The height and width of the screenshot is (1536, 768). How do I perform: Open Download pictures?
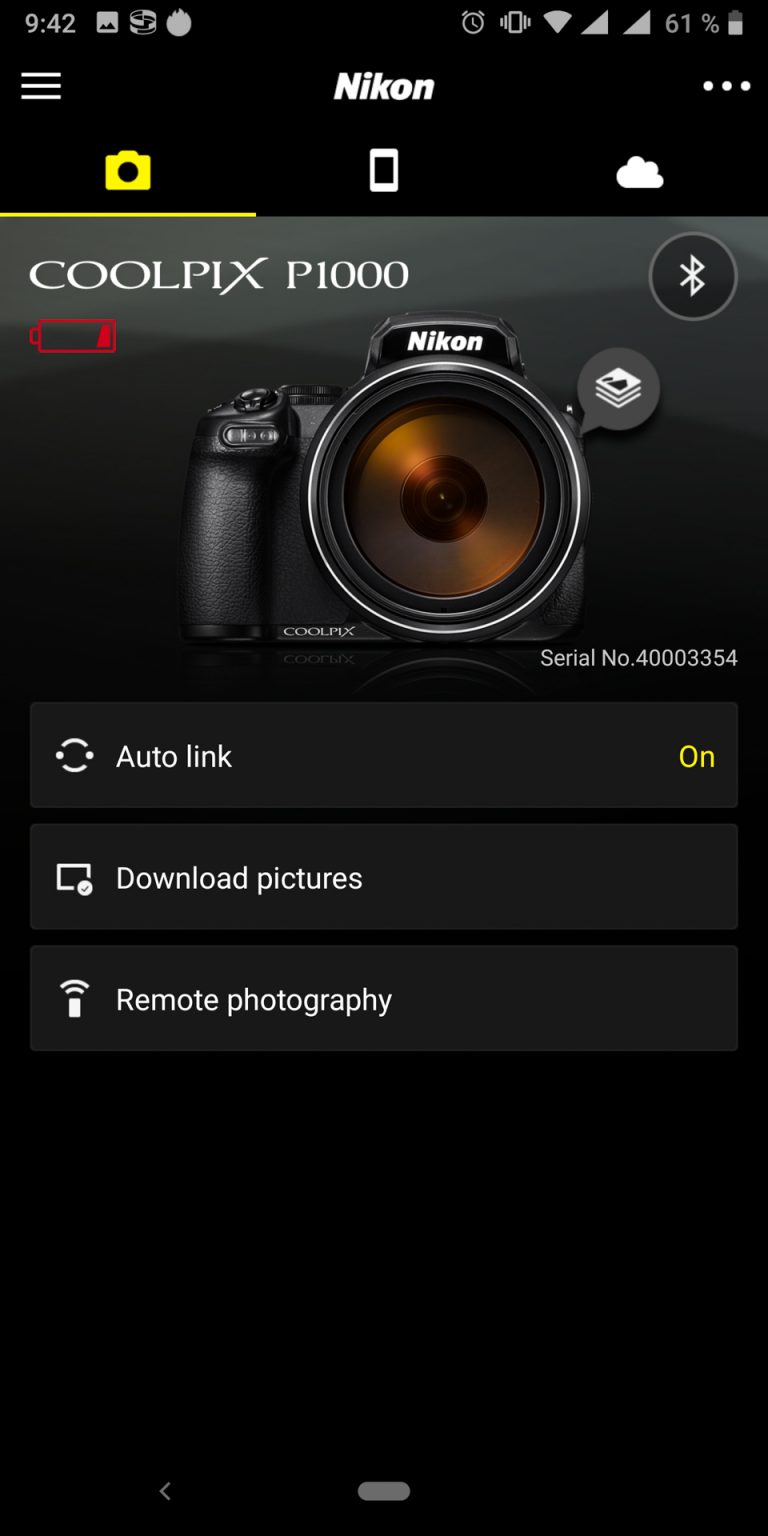[x=384, y=878]
